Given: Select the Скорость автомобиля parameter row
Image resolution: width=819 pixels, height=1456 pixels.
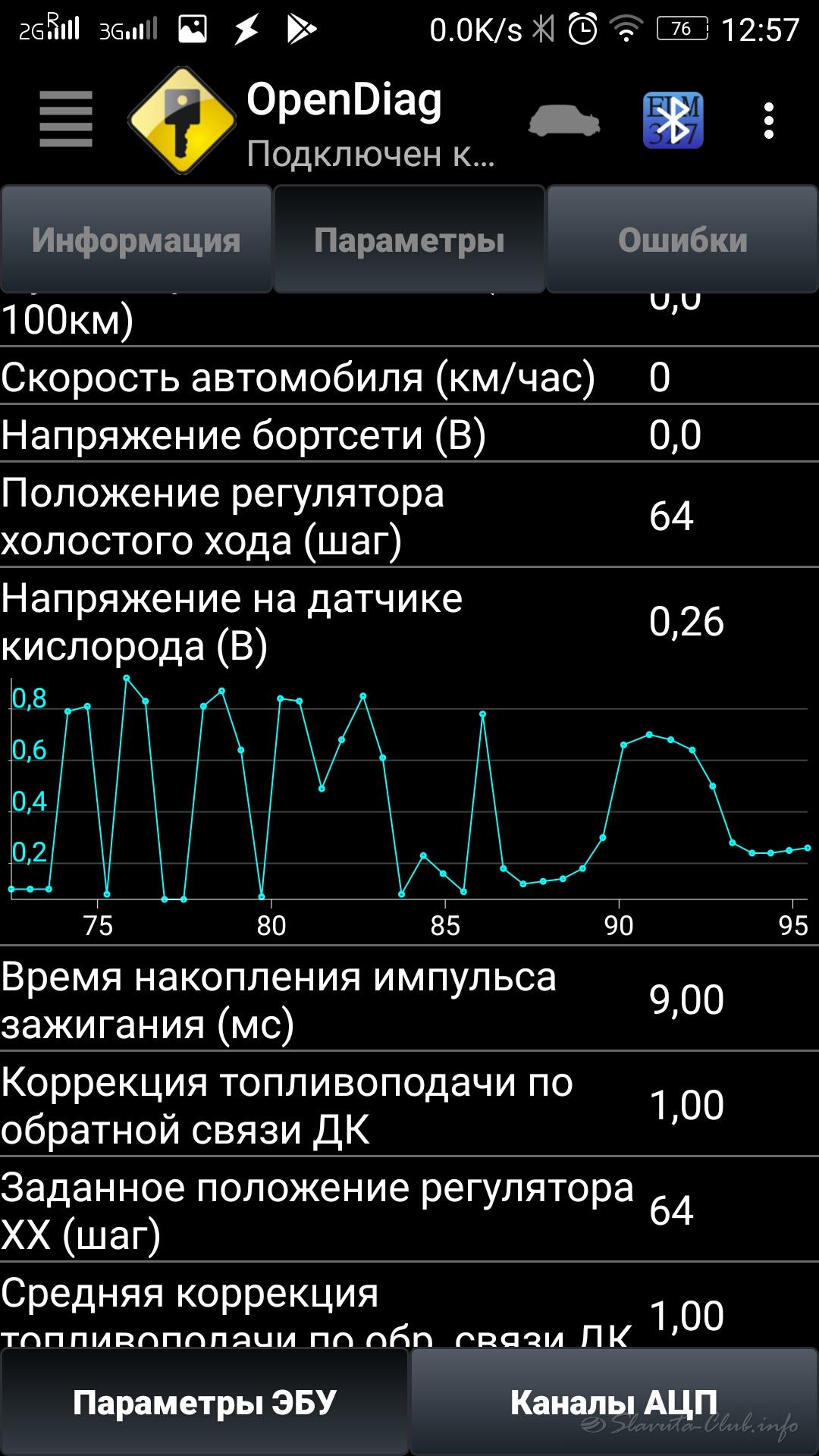Looking at the screenshot, I should 409,377.
